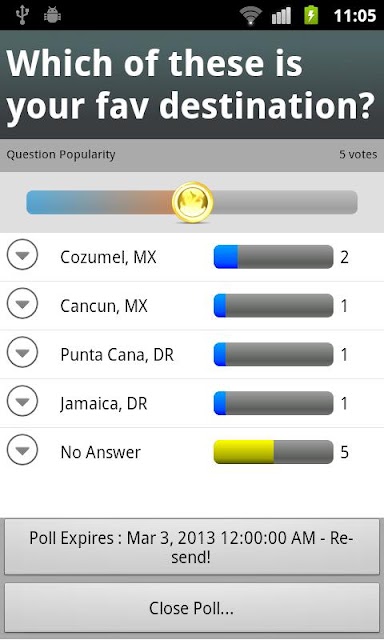Expand the Punta Cana, DR answer arrow
Image resolution: width=384 pixels, height=640 pixels.
(22, 352)
